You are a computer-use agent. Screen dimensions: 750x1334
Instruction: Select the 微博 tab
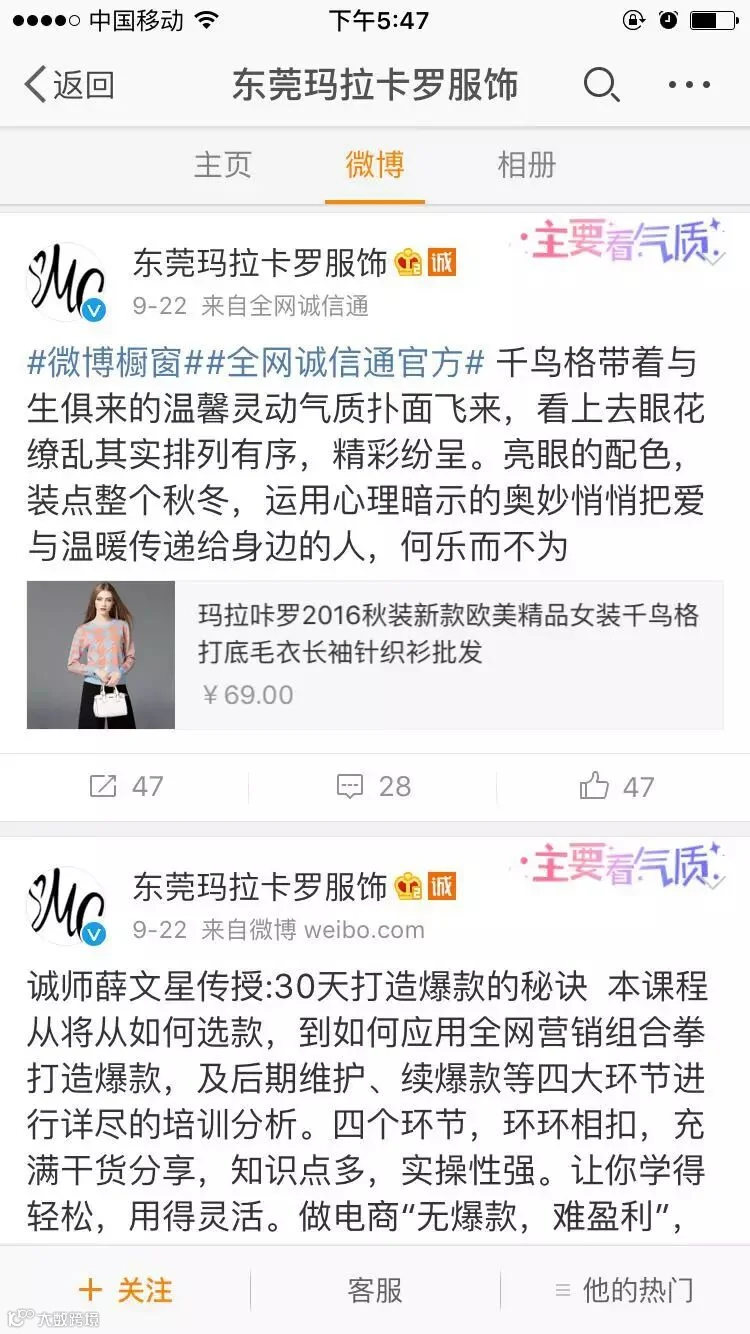[x=375, y=164]
